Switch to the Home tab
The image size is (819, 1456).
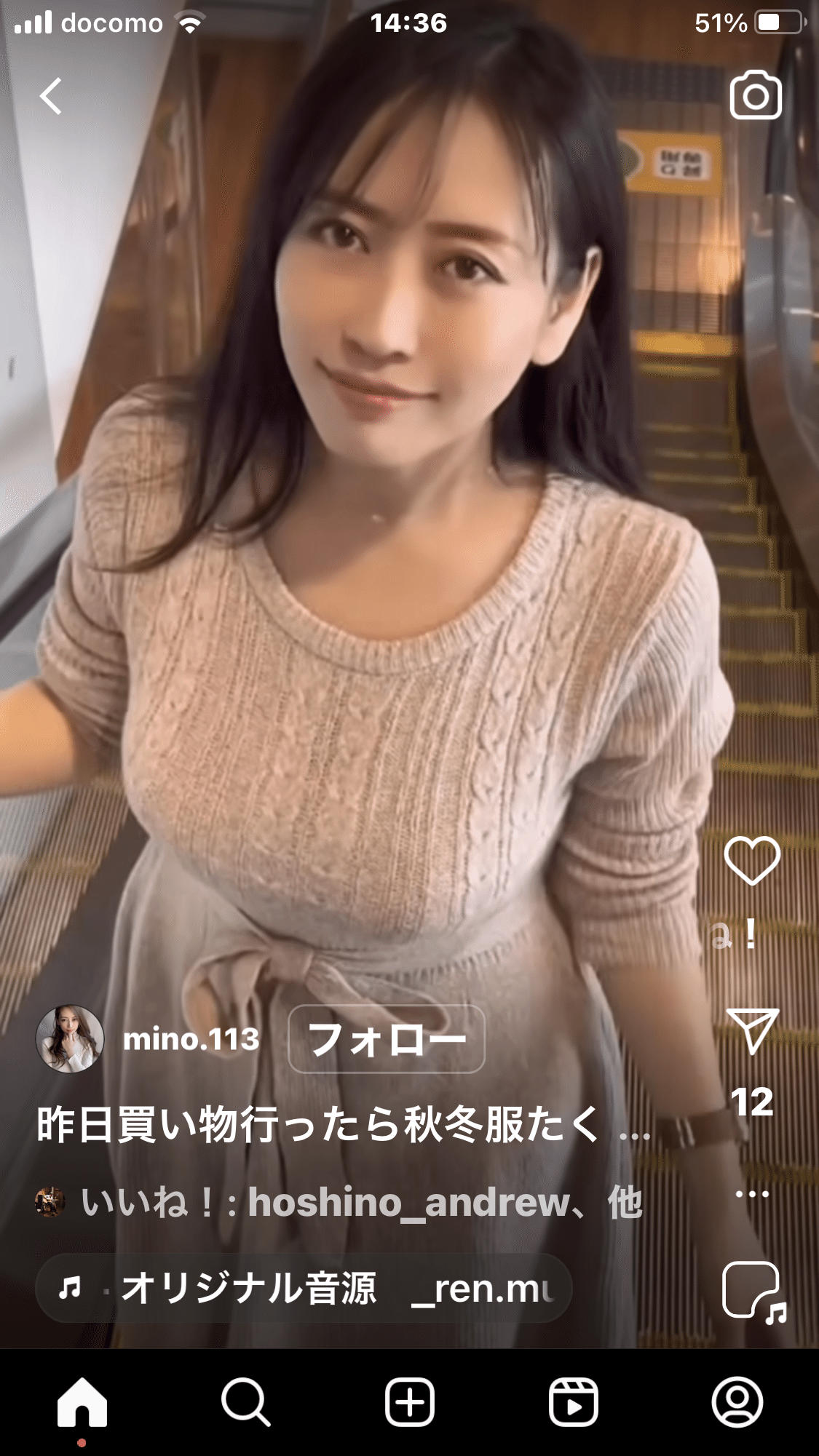tap(82, 1401)
